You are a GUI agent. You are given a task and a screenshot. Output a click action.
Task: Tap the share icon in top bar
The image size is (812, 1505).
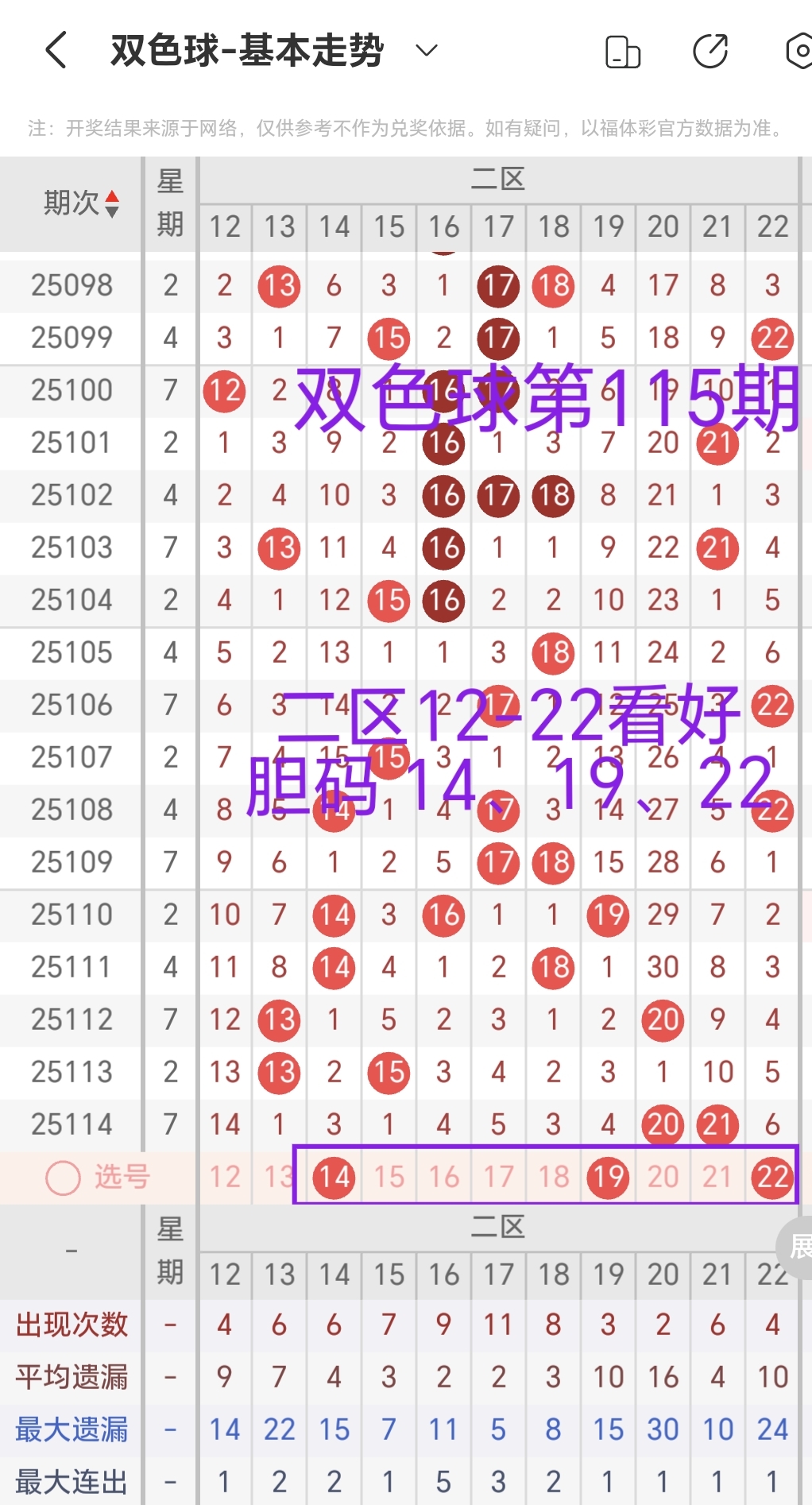tap(710, 50)
